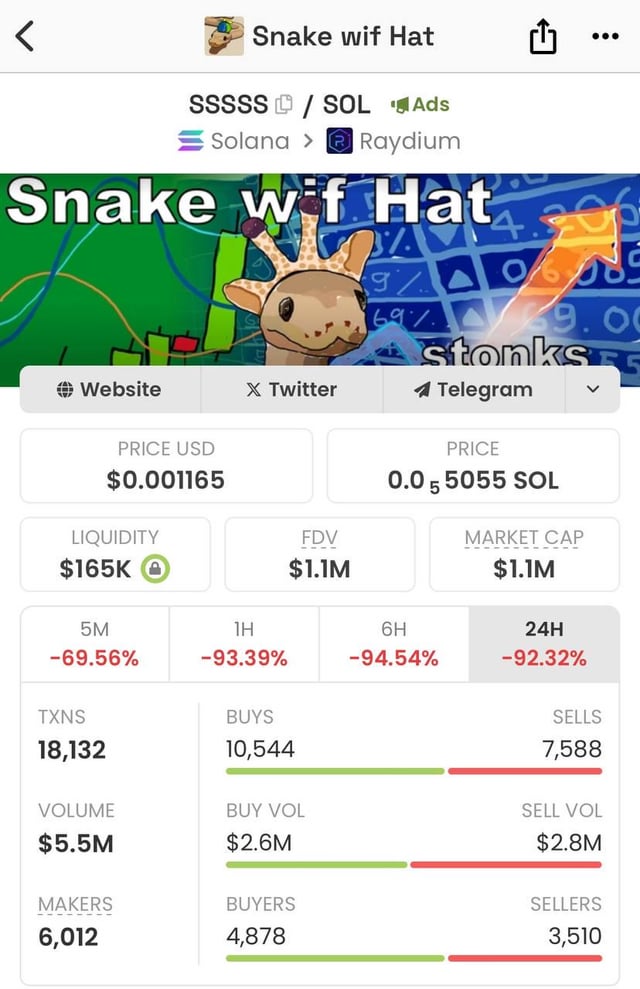Switch to the 6H timeframe
This screenshot has width=640, height=989.
[394, 643]
